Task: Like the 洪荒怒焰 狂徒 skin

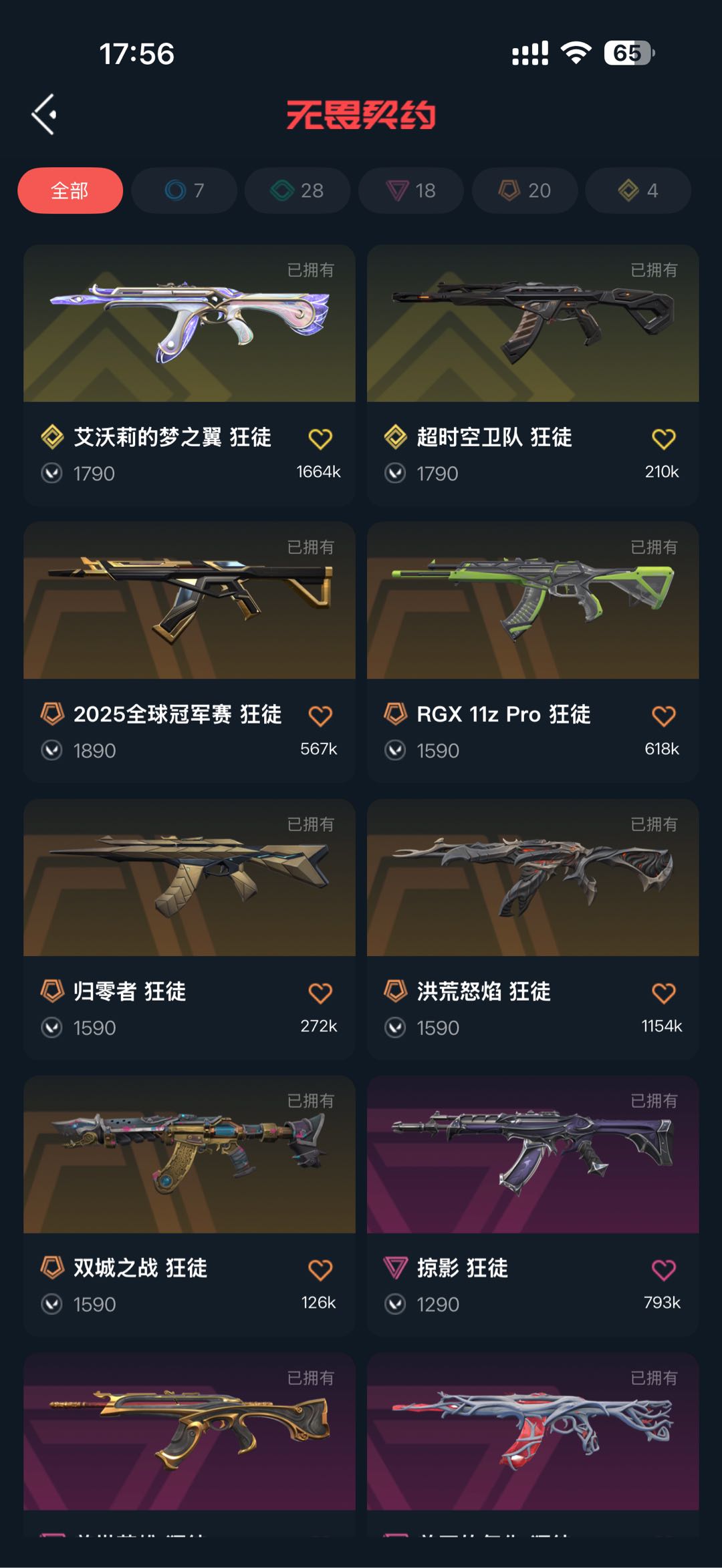Action: [663, 993]
